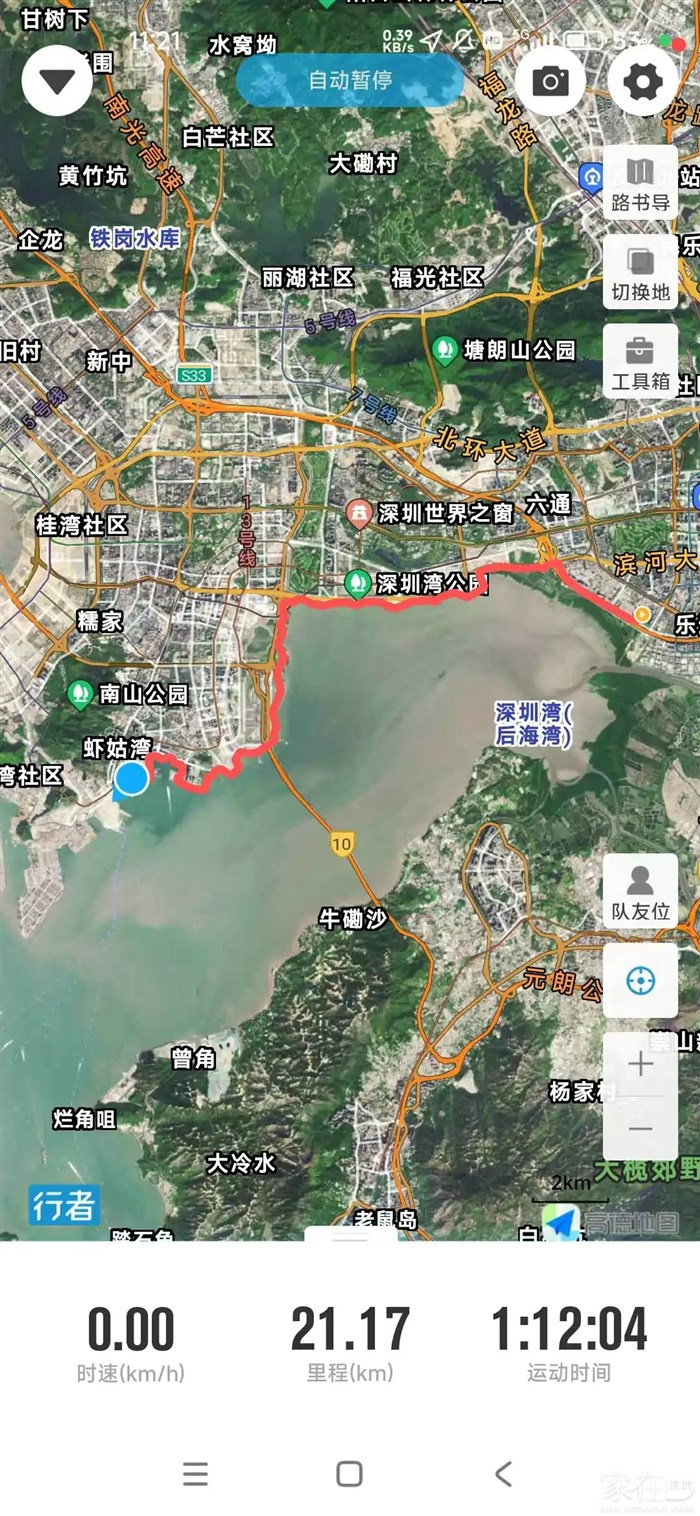The height and width of the screenshot is (1516, 700).
Task: Go to the home screen
Action: coord(349,1473)
